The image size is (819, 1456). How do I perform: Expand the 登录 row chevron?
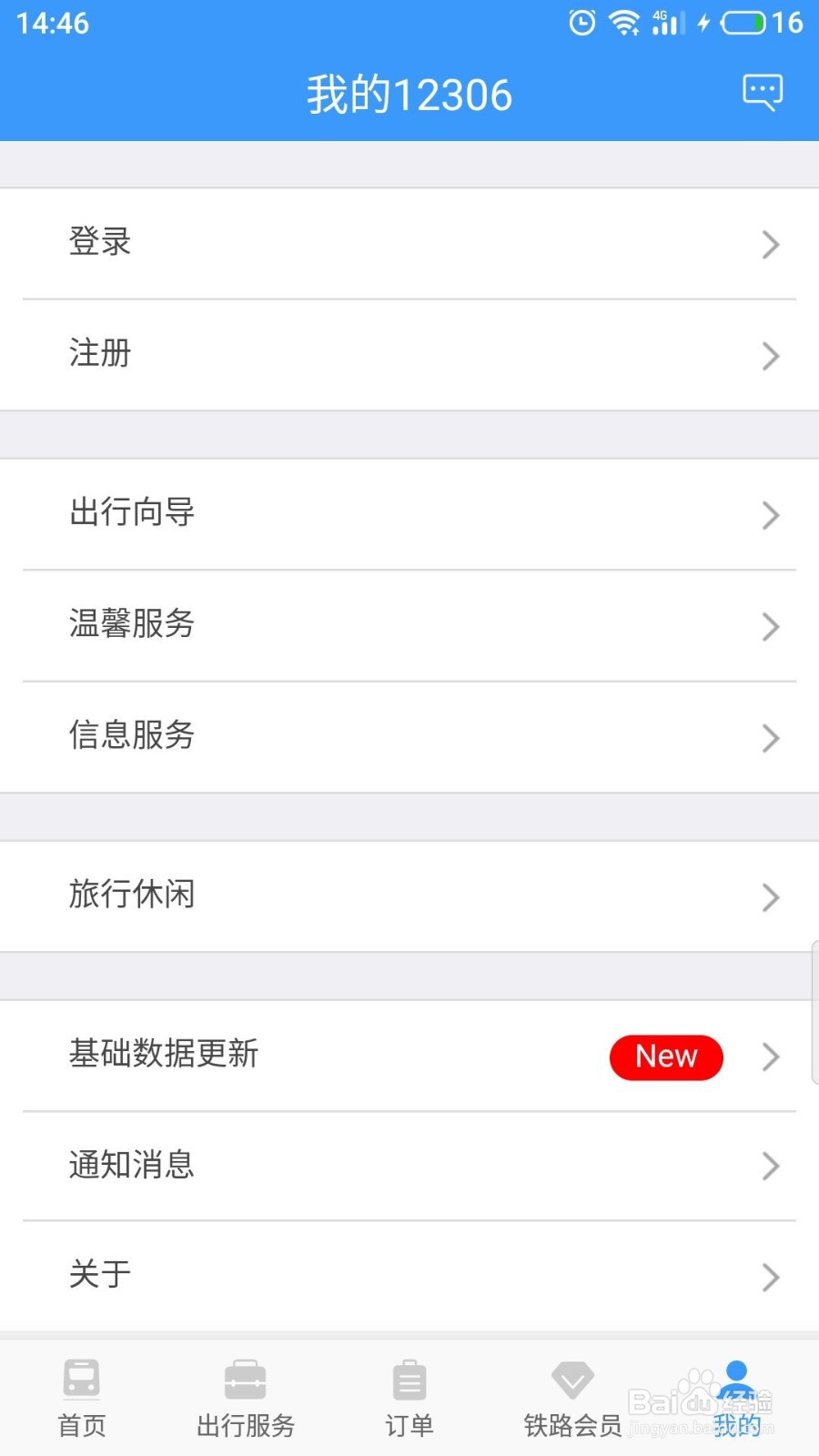[x=771, y=244]
